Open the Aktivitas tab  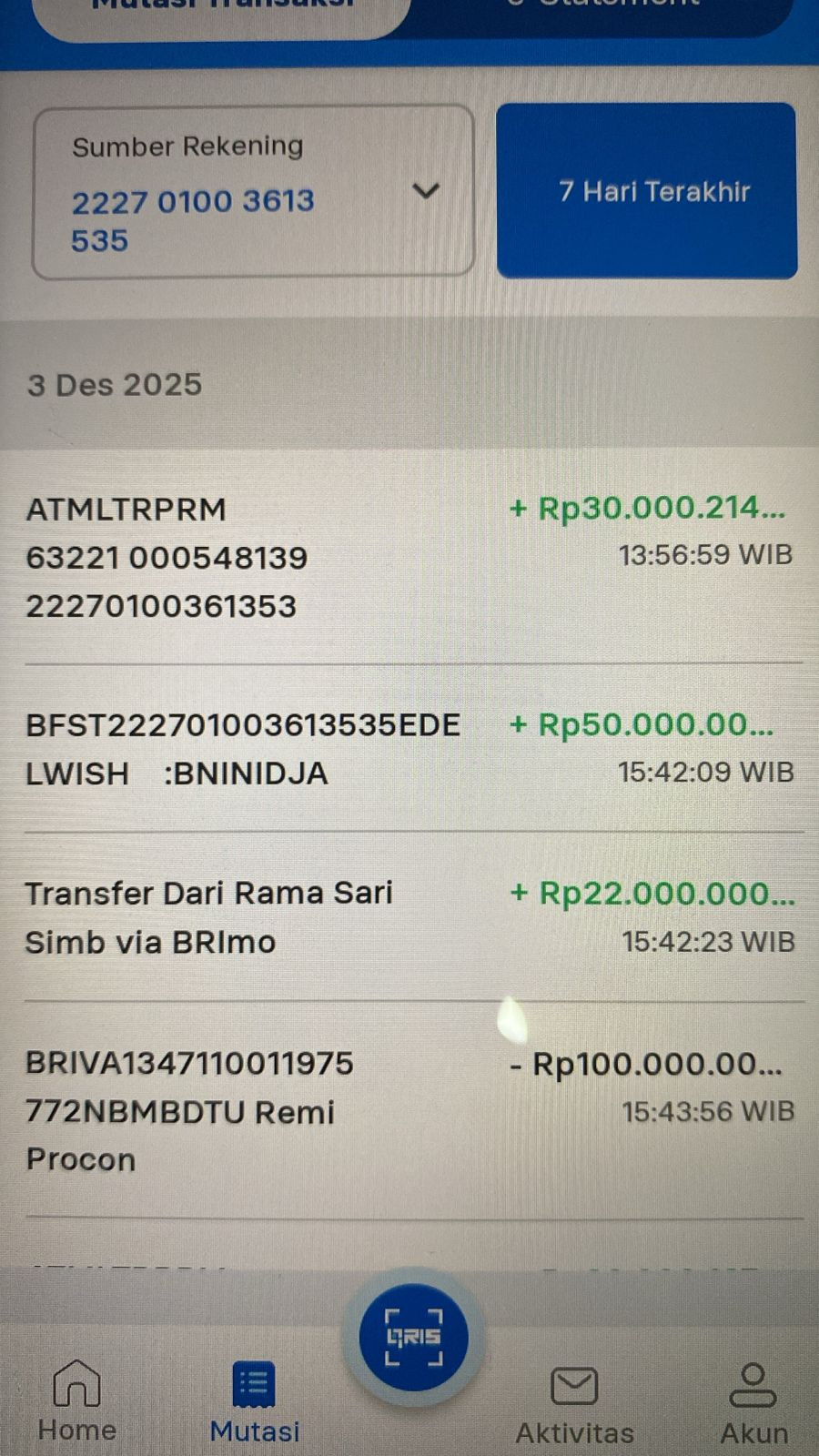[574, 1401]
